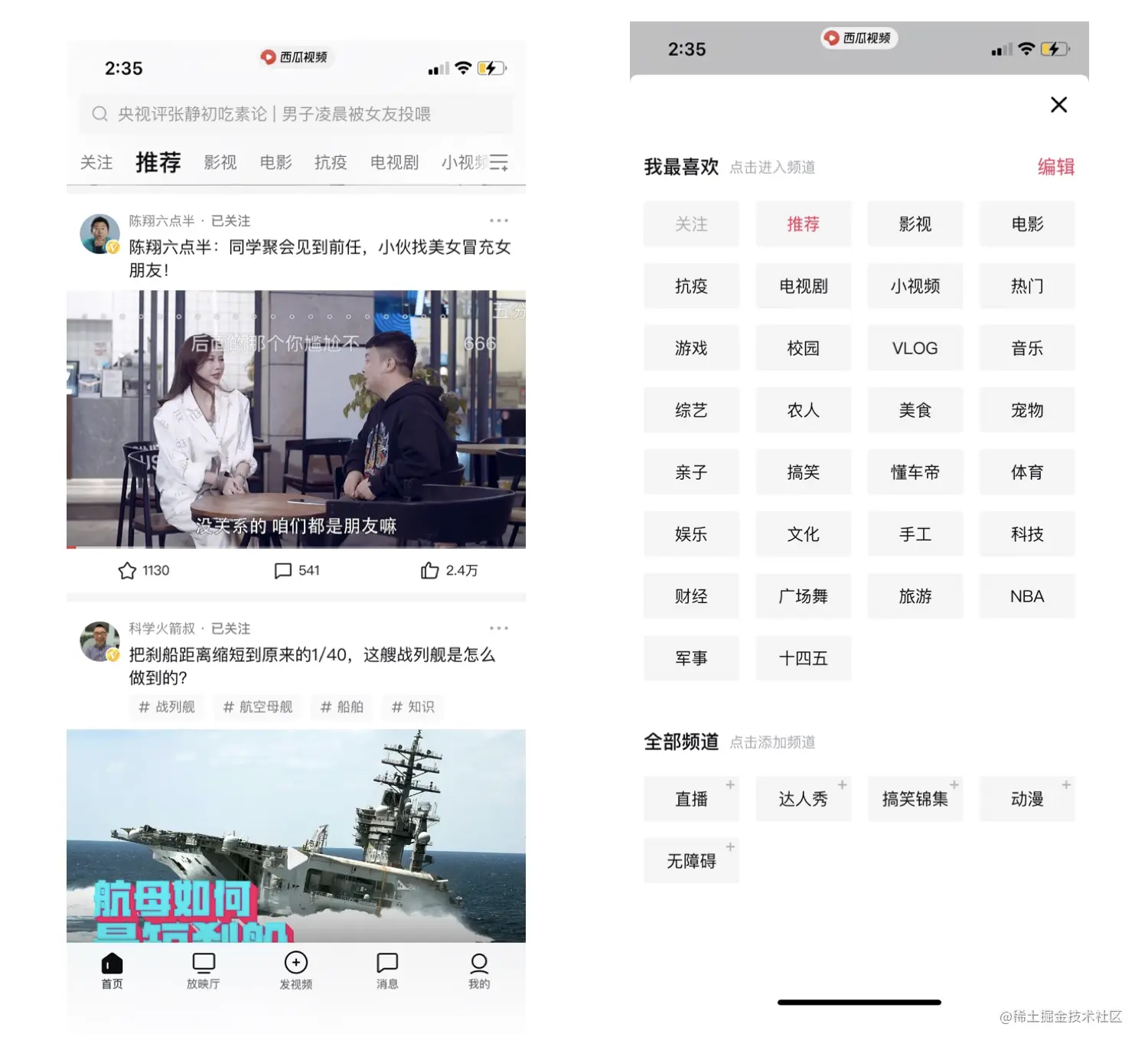Open the 懂车帝 channel tile
This screenshot has height=1050, width=1148.
coord(915,472)
